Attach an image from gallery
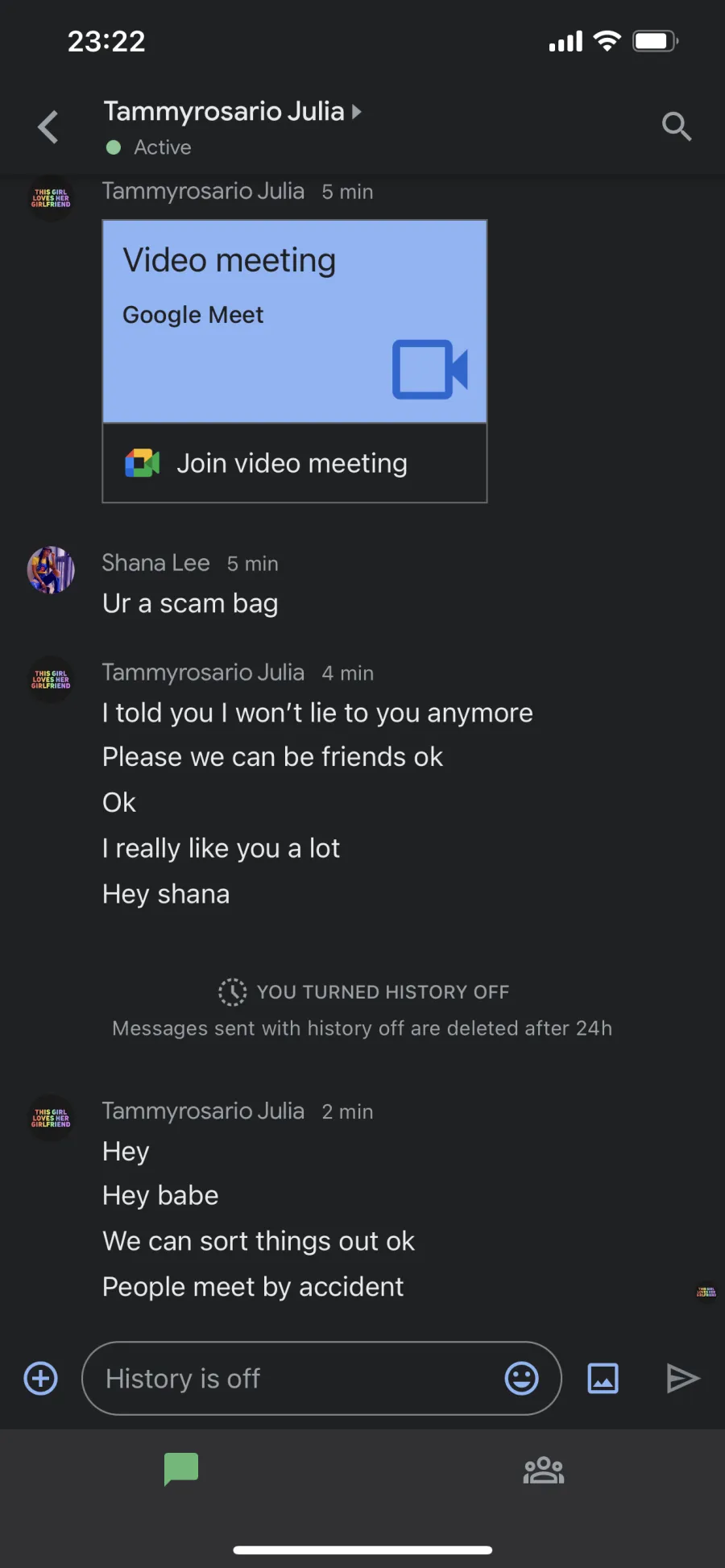 tap(603, 1378)
